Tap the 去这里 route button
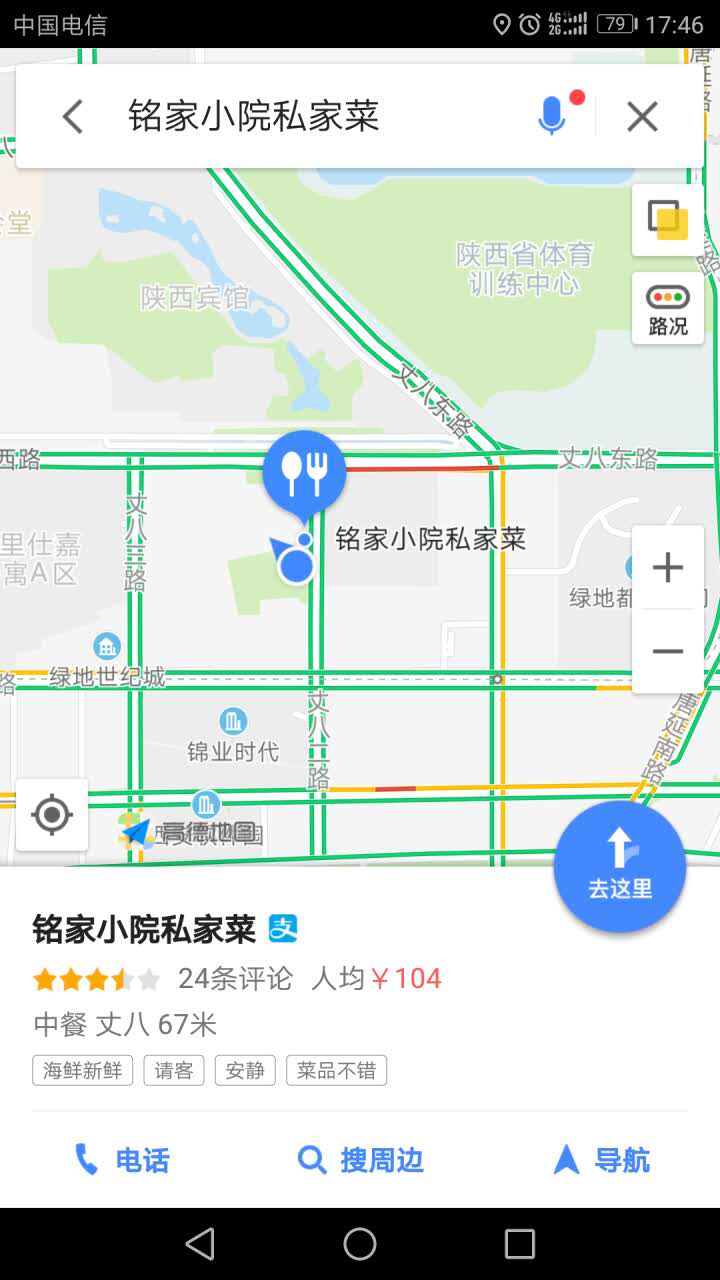The image size is (720, 1280). coord(620,866)
